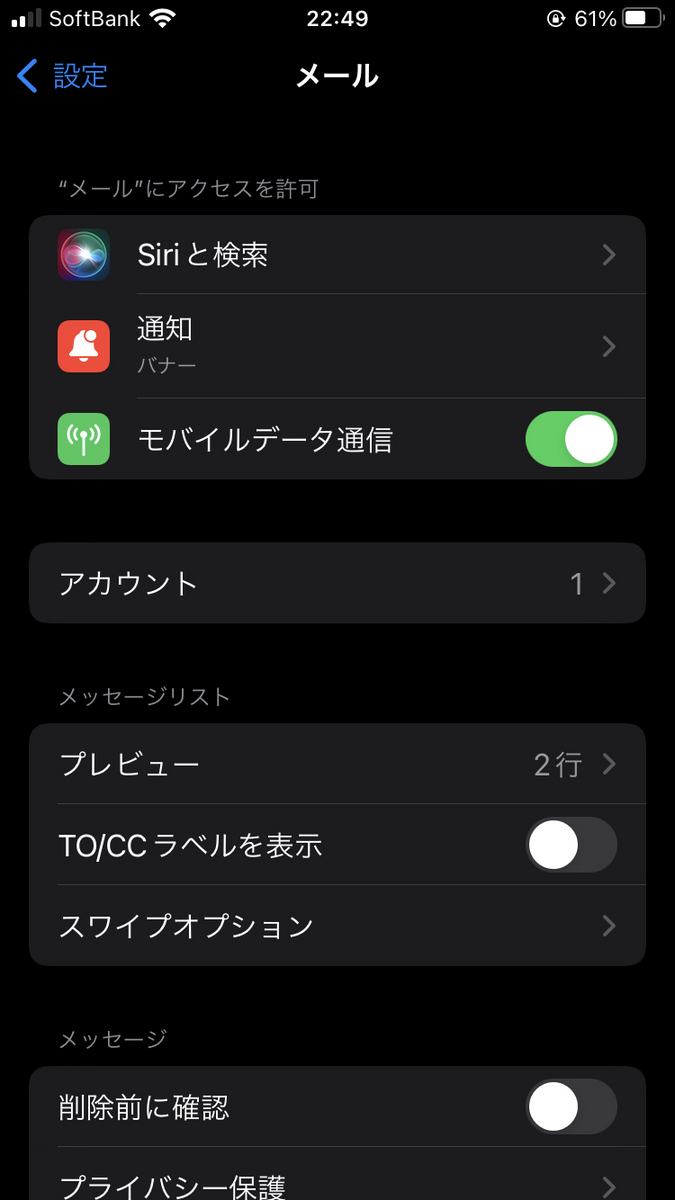Open 通知 settings for Mail

pyautogui.click(x=337, y=346)
